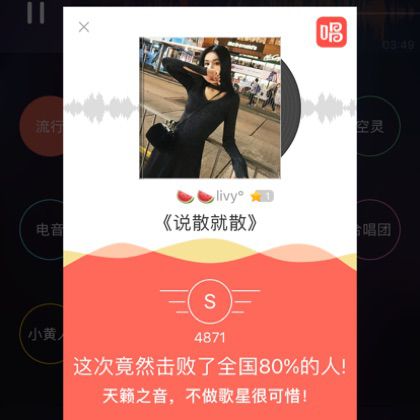The height and width of the screenshot is (420, 420).
Task: Close the score result popup
Action: [x=84, y=27]
